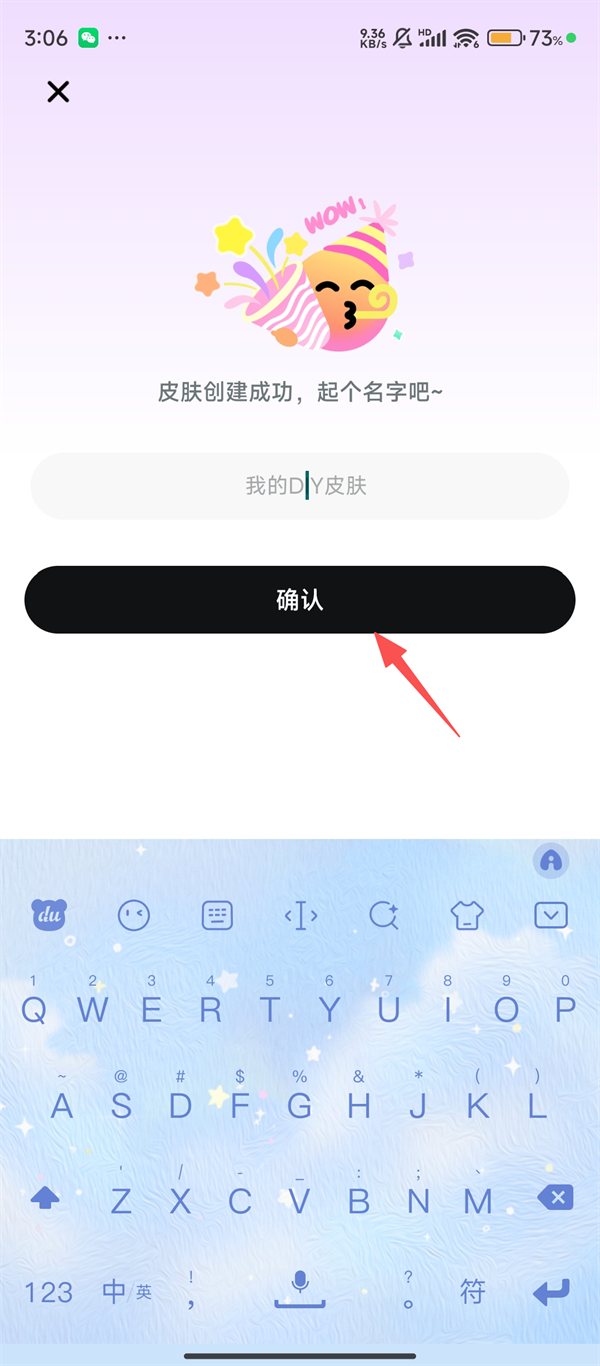Open the Baidu du keyboard menu
This screenshot has height=1366, width=600.
point(49,914)
